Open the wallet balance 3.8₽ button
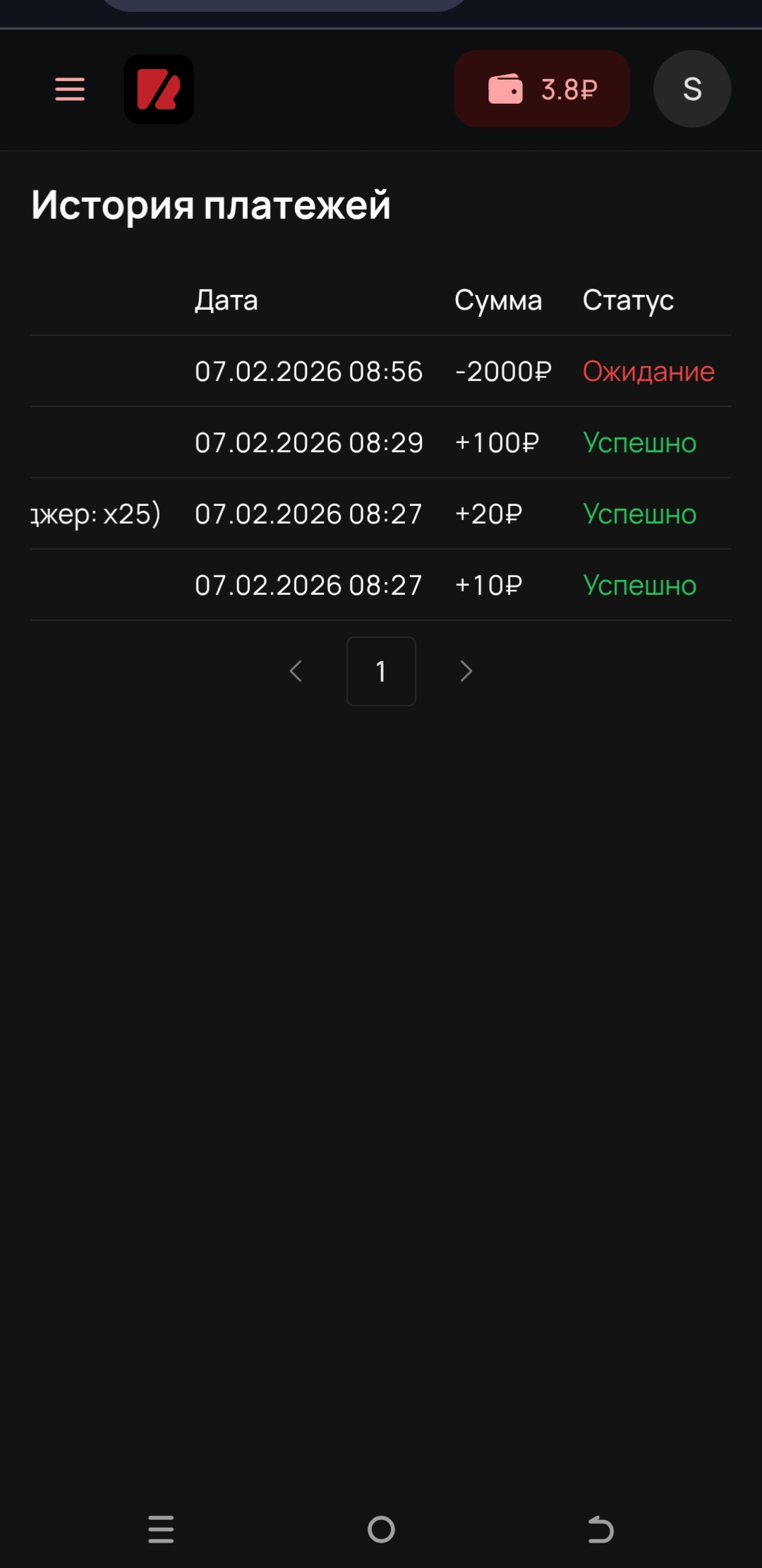The width and height of the screenshot is (762, 1568). (542, 90)
